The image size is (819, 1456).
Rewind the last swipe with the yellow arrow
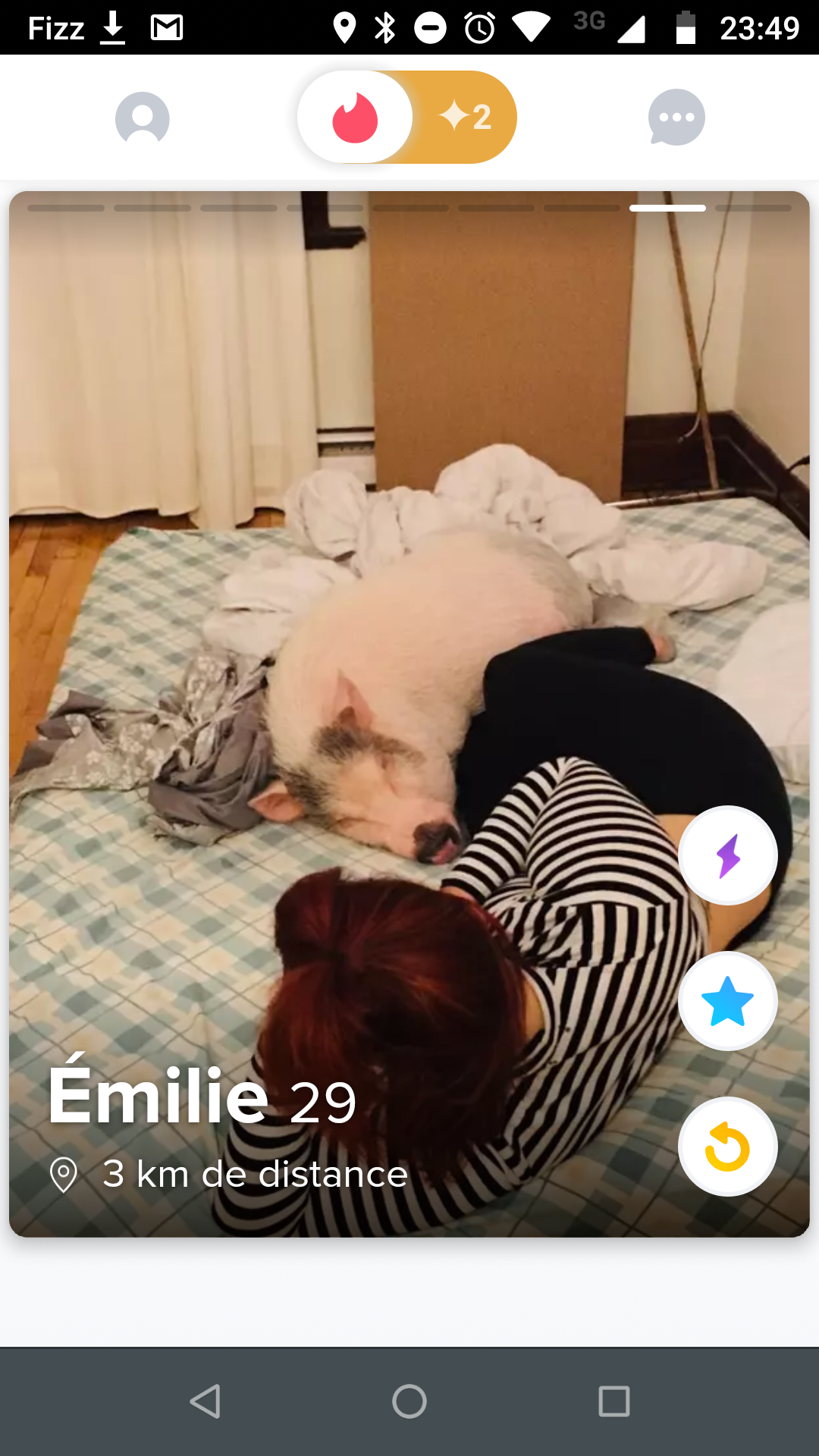pyautogui.click(x=727, y=1147)
